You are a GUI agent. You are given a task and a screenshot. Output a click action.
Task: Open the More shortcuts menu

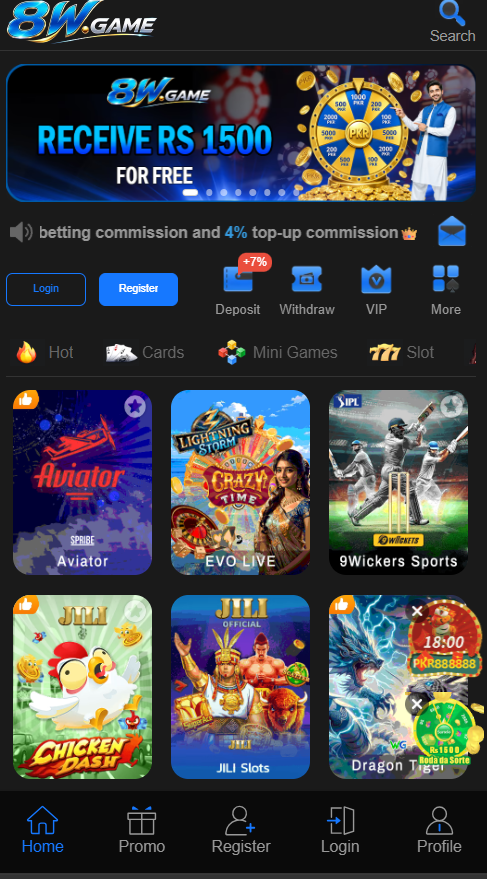click(x=446, y=290)
